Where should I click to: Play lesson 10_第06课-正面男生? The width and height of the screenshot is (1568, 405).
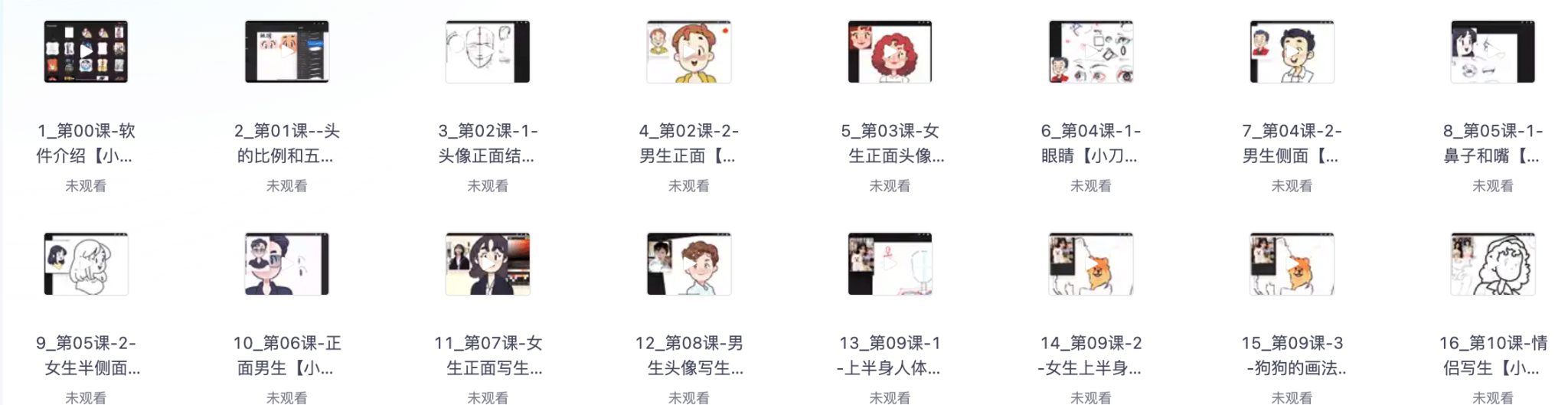pyautogui.click(x=286, y=264)
